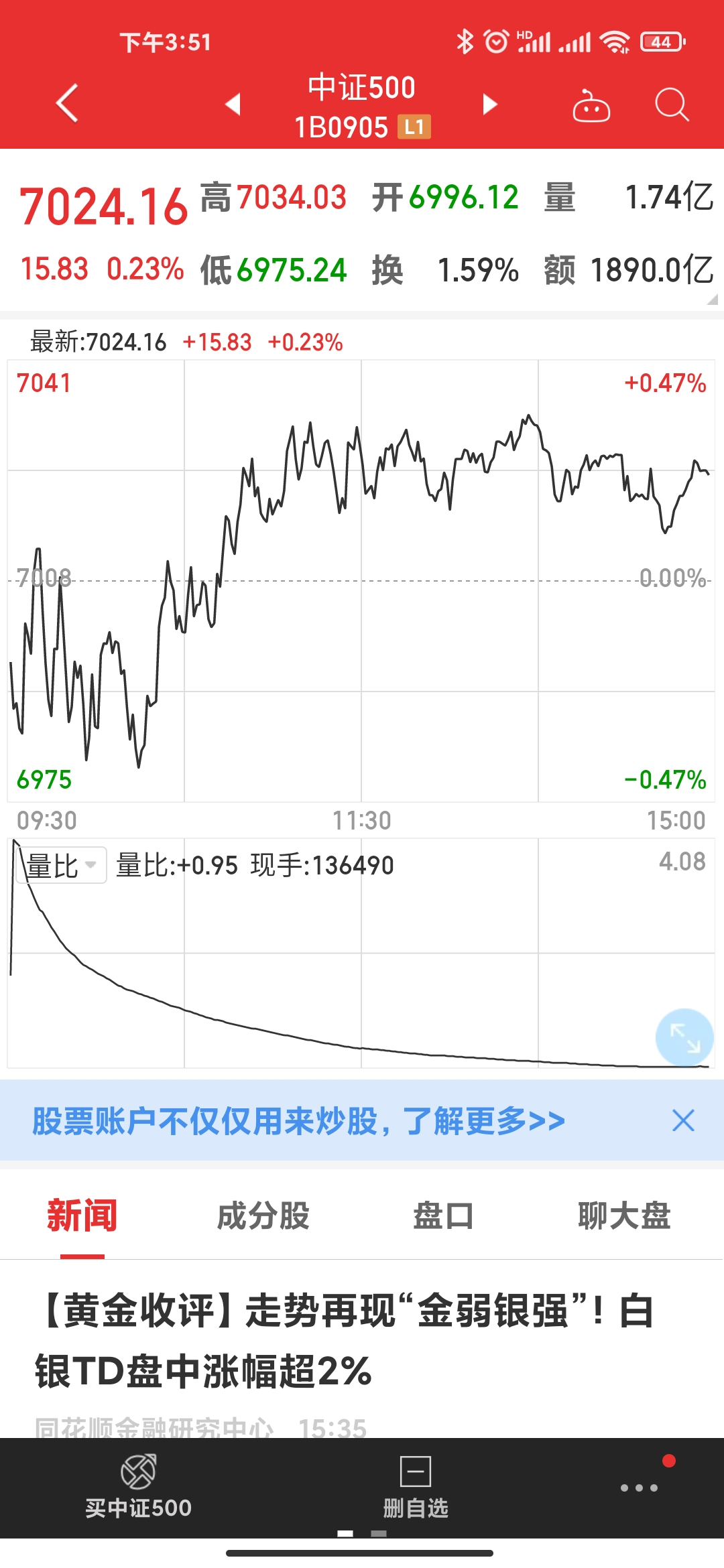Switch to the 盘口 tab
Screen dimensions: 724x1568
443,1216
